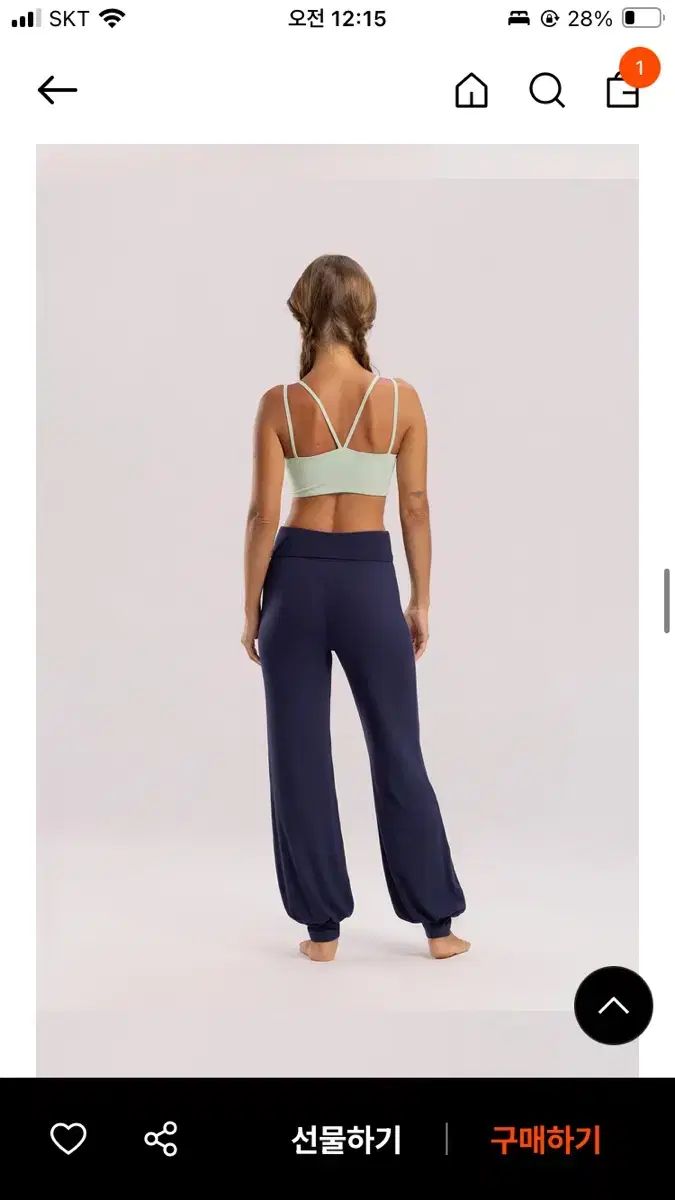The image size is (675, 1200).
Task: Go back with the arrow icon
Action: point(57,90)
